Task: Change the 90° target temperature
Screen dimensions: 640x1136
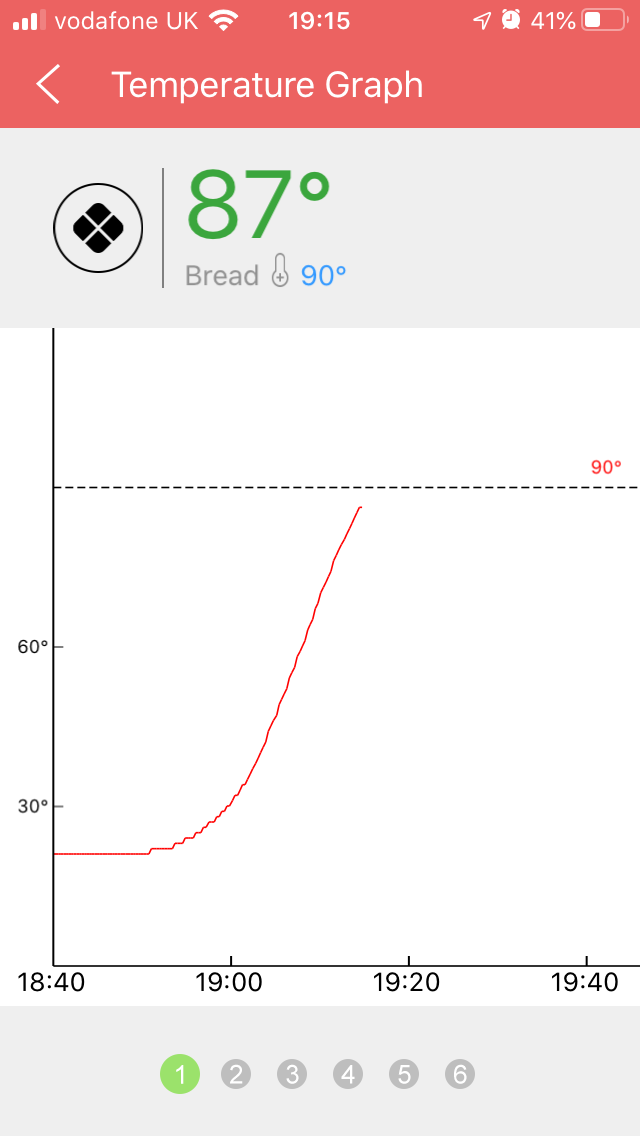Action: pos(323,275)
